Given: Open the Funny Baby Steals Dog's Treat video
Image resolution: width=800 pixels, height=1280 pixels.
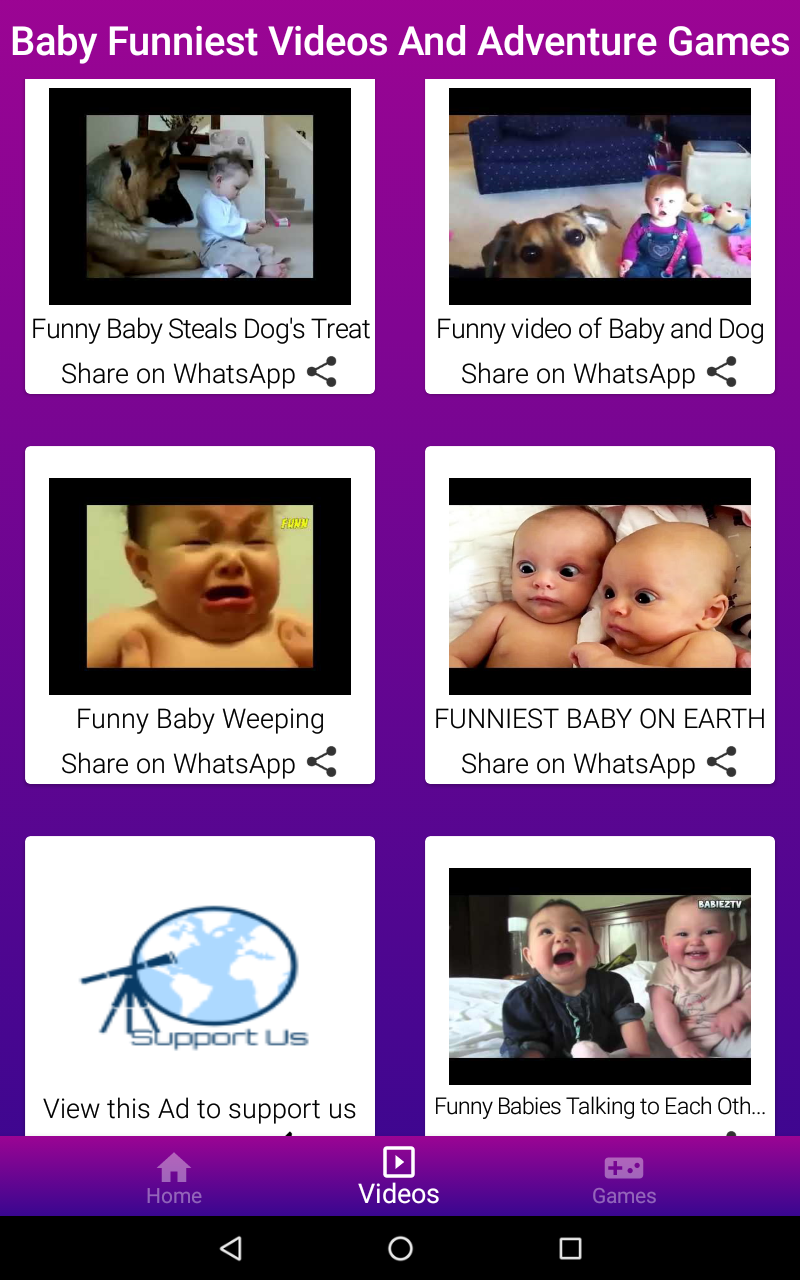Looking at the screenshot, I should point(200,196).
